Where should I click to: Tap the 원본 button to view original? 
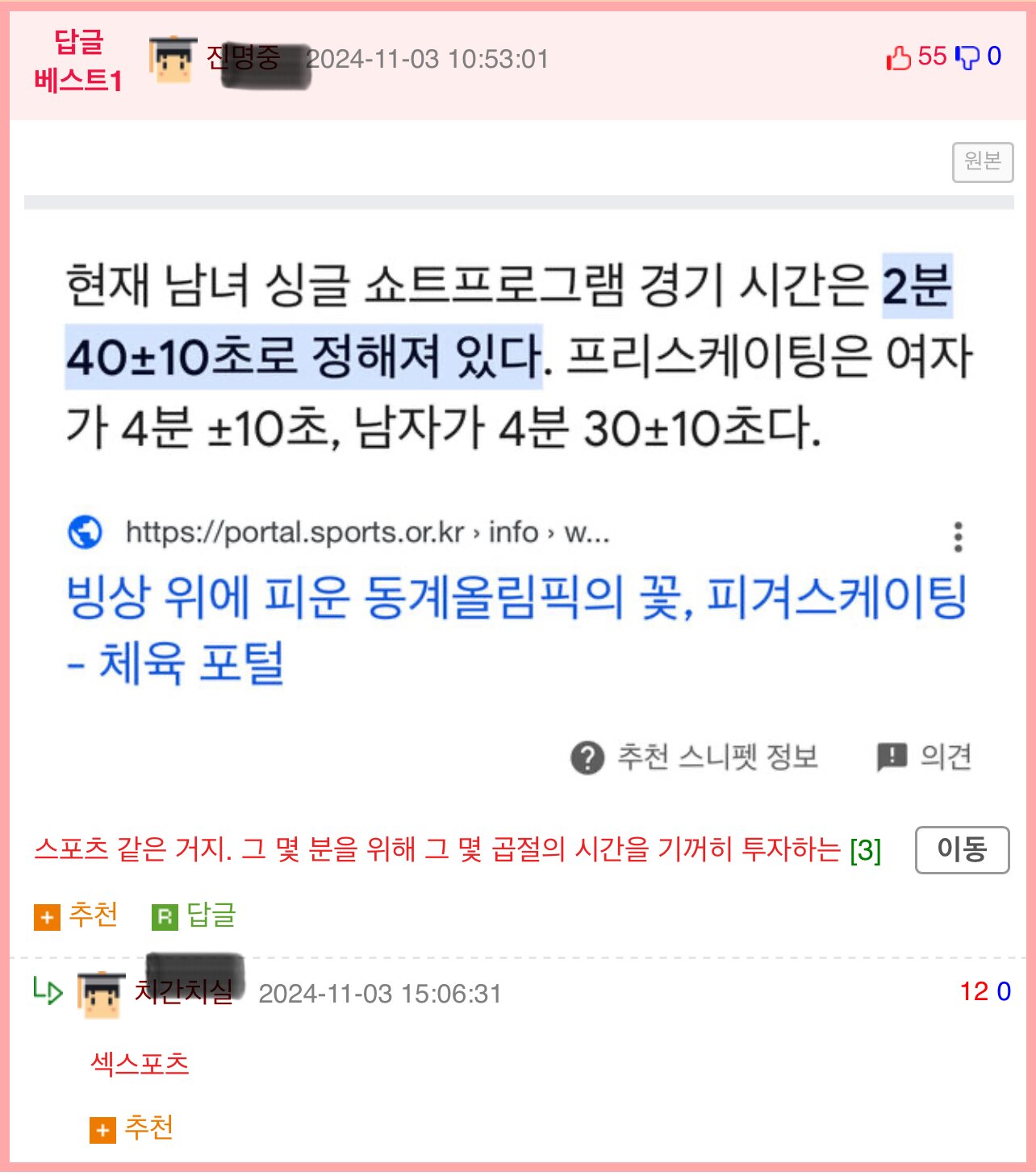[x=982, y=162]
